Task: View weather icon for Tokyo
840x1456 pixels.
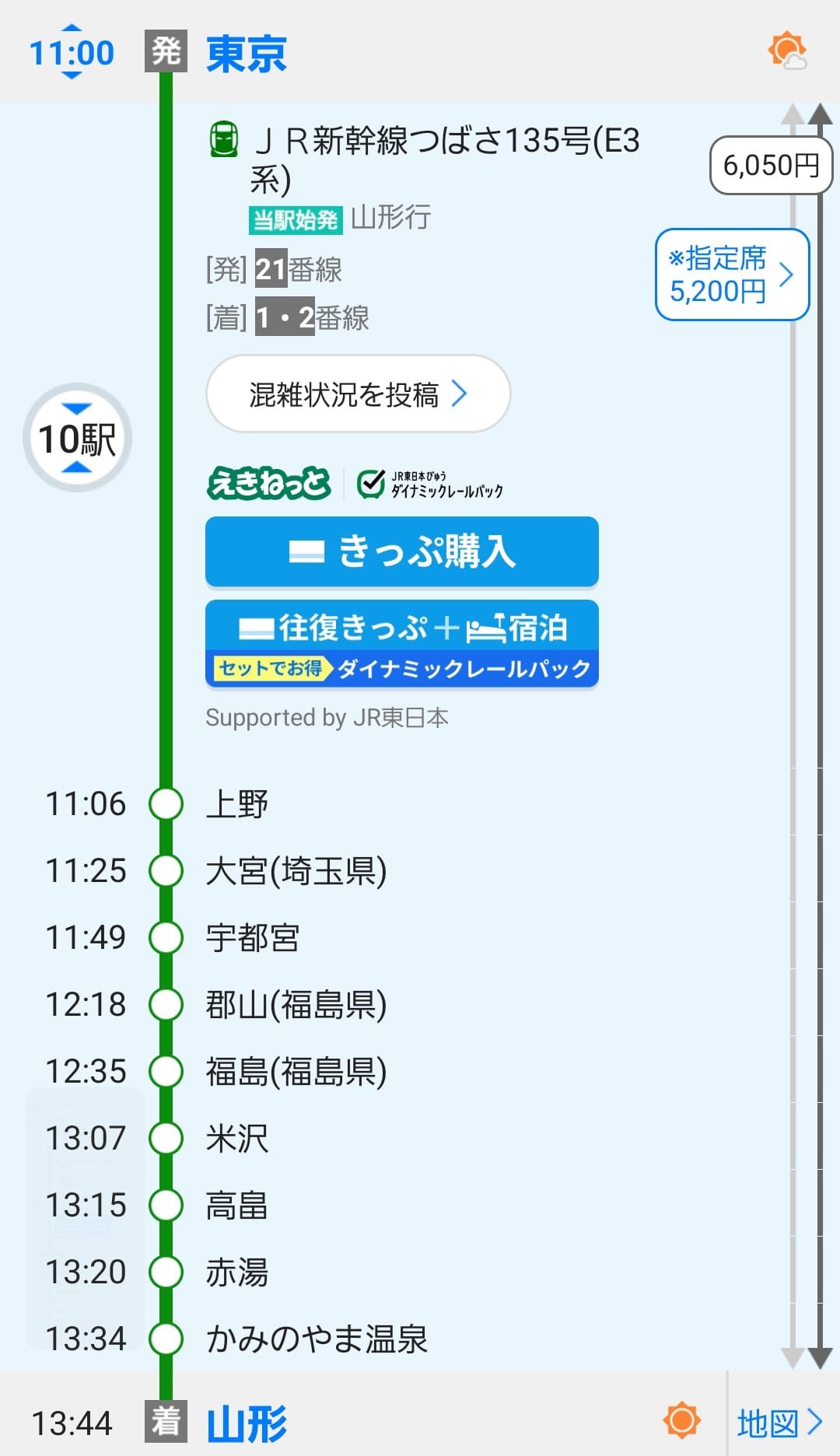Action: 787,51
